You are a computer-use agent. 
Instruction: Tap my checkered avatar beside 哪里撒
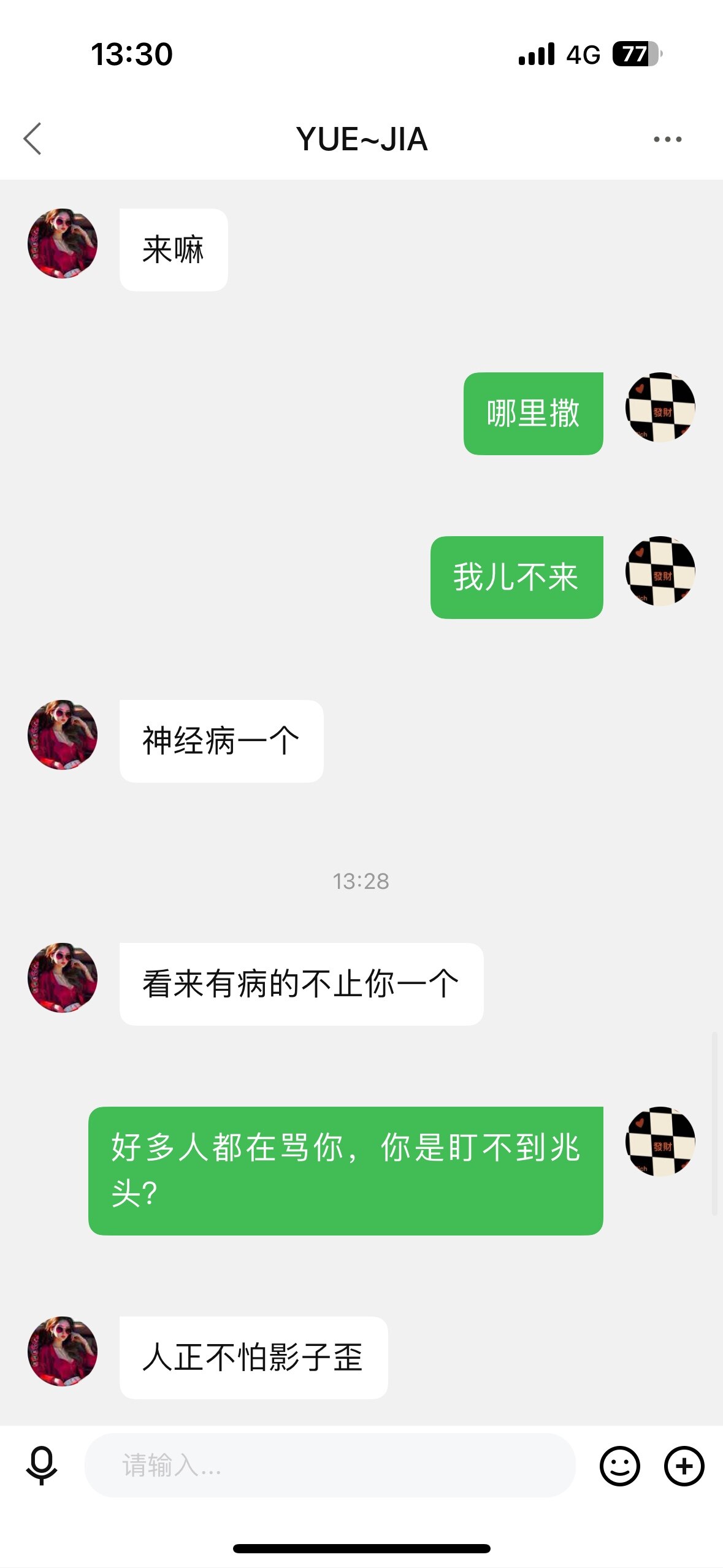pyautogui.click(x=660, y=407)
